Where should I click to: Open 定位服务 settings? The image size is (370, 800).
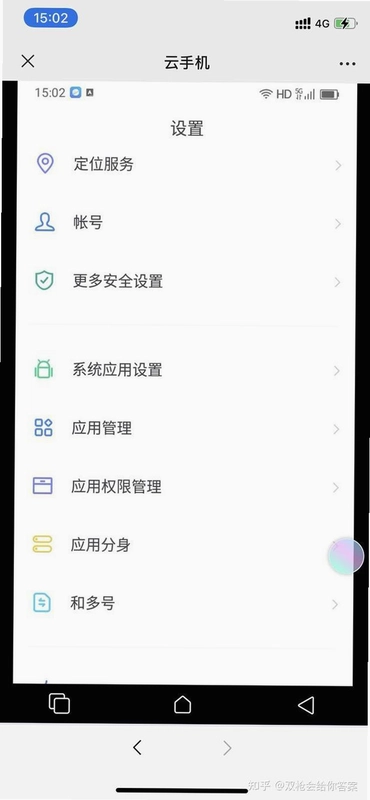coord(186,164)
